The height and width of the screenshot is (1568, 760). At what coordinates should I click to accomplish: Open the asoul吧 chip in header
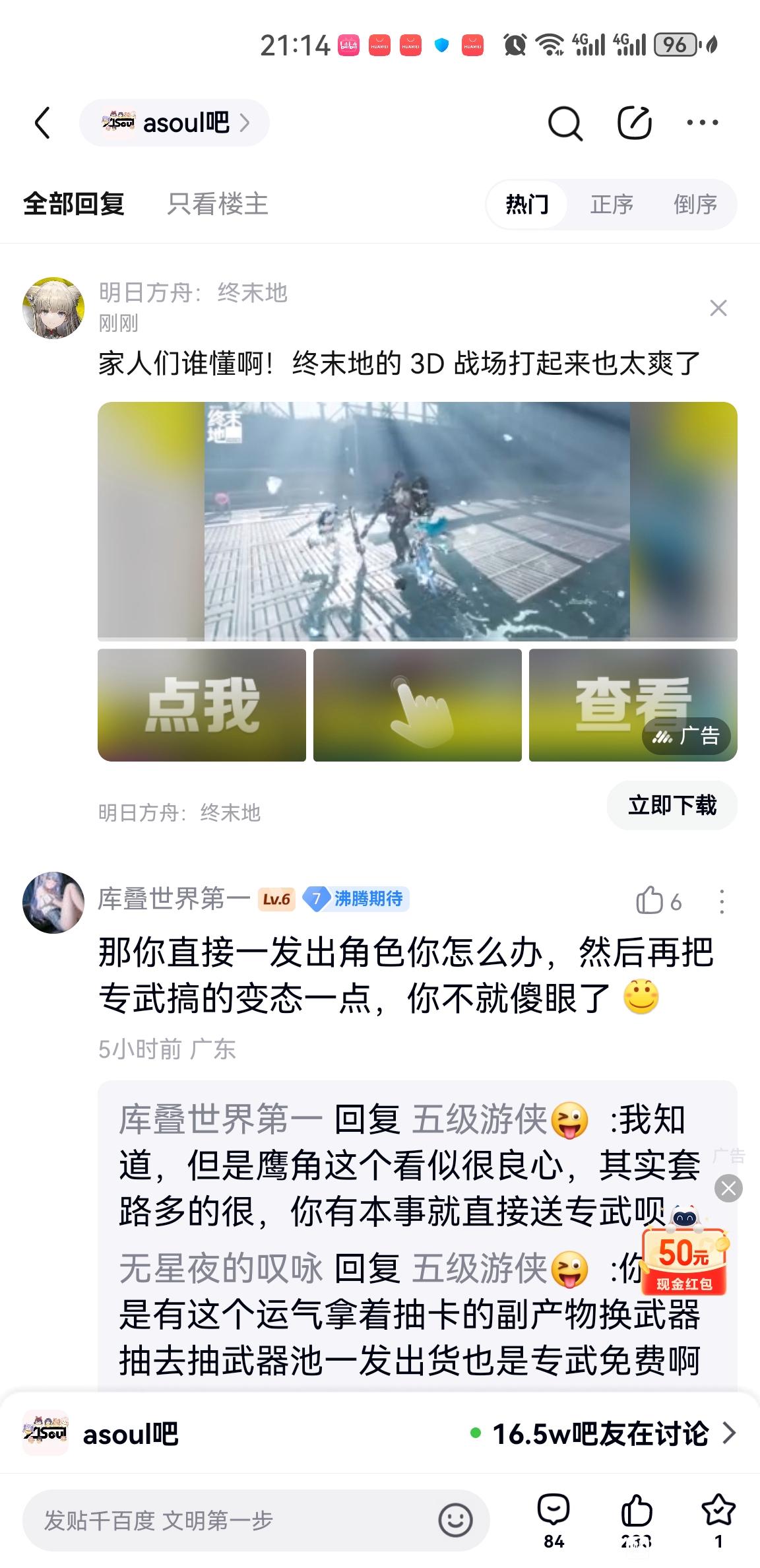pos(174,123)
